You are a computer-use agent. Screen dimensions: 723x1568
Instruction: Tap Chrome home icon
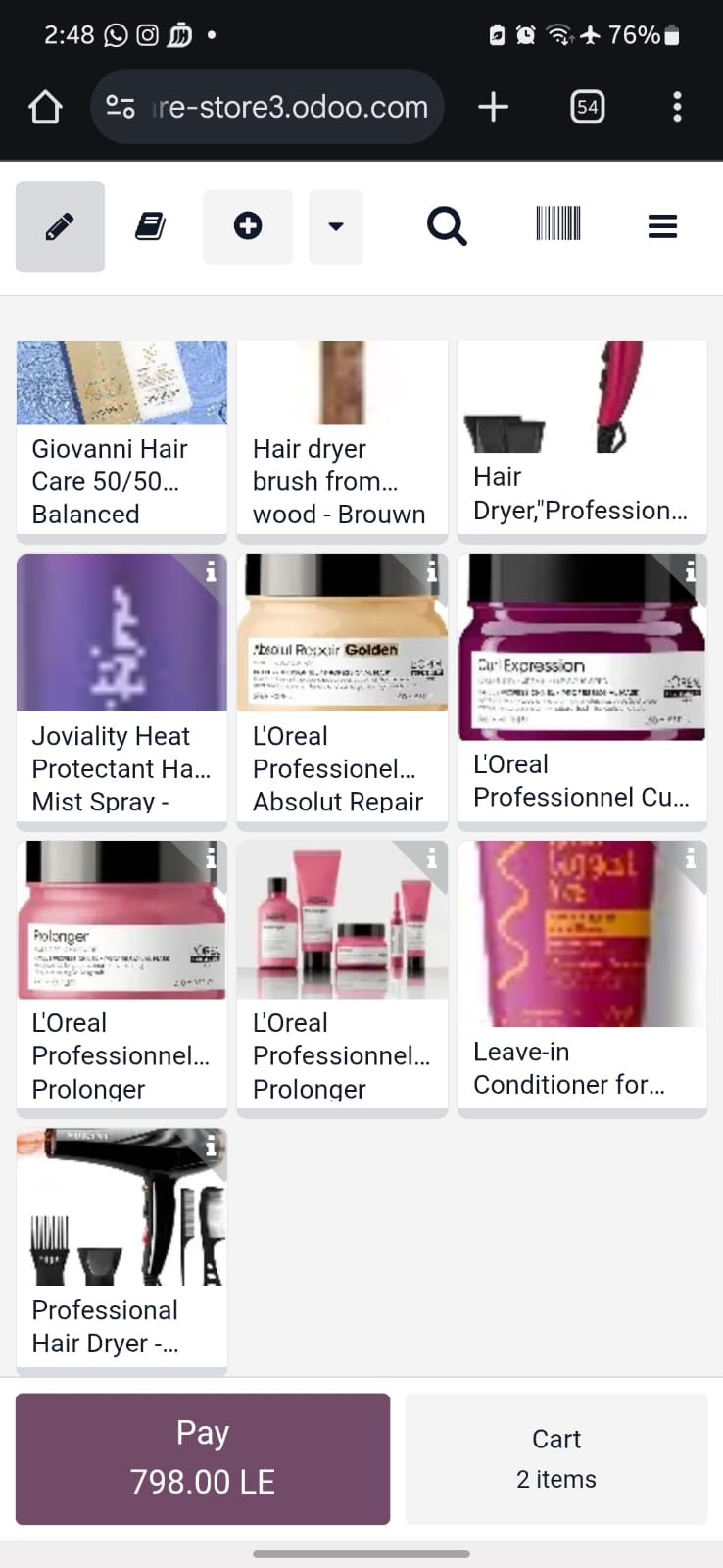pos(44,107)
